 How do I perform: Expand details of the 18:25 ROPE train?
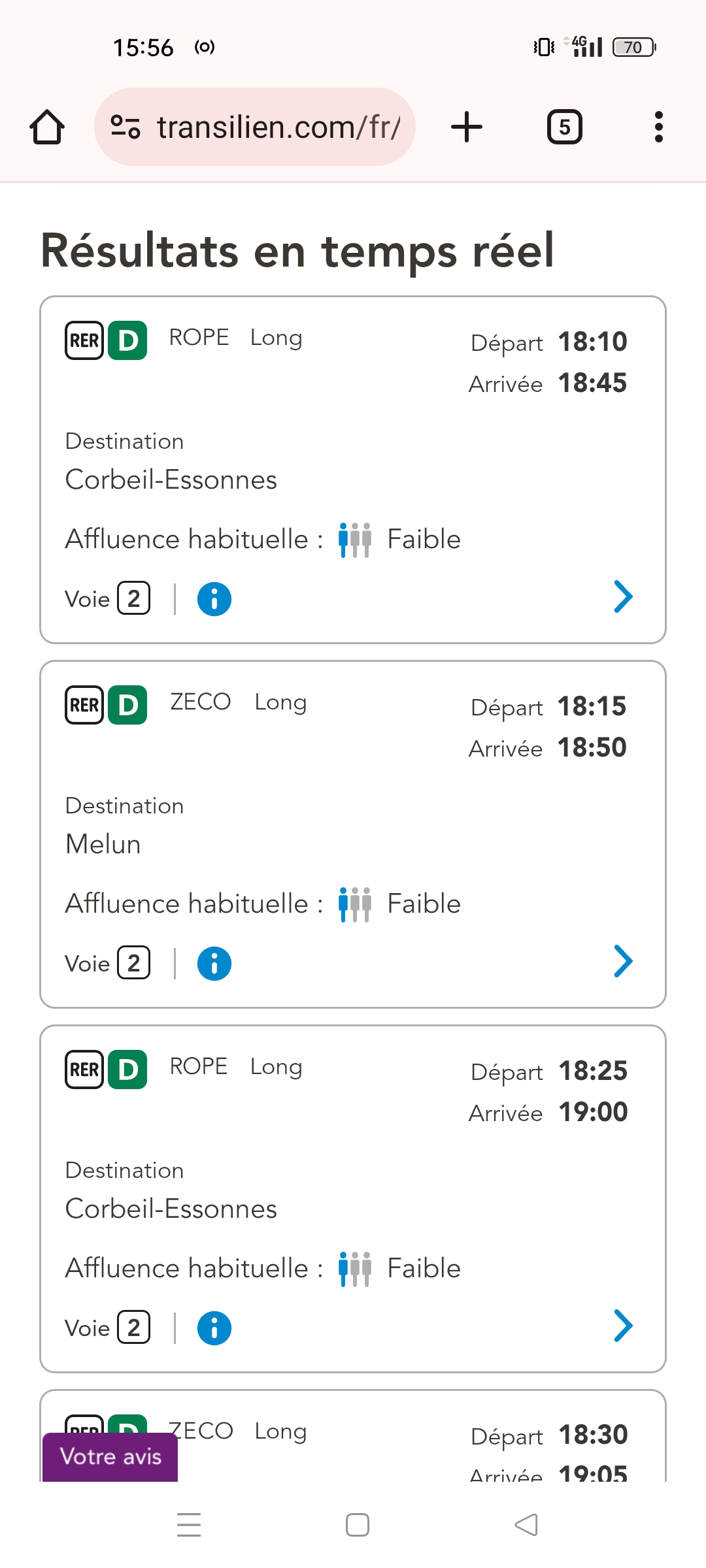(623, 1326)
